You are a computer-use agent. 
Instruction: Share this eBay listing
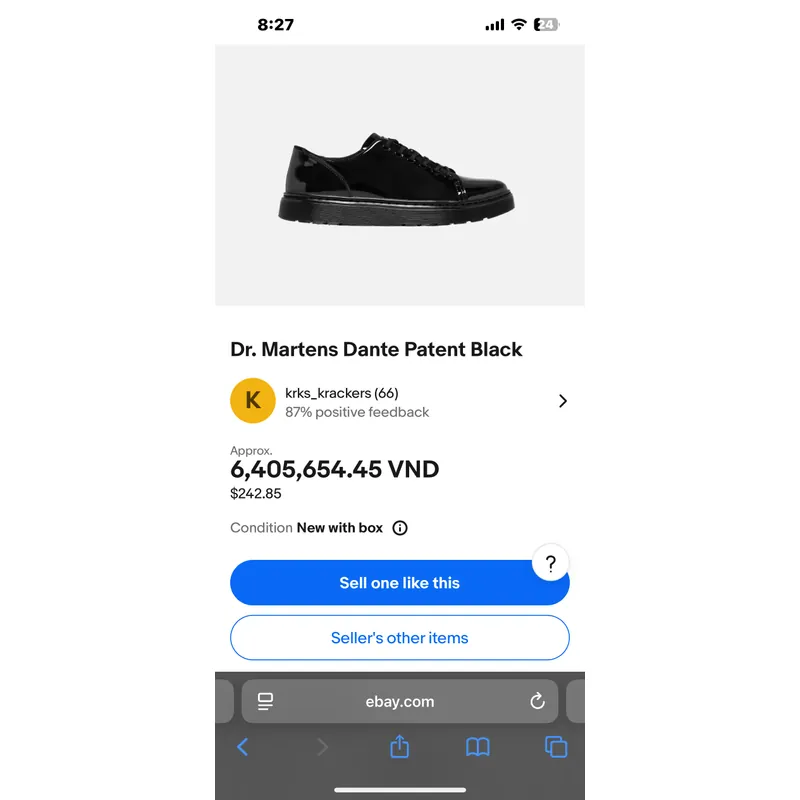(400, 747)
